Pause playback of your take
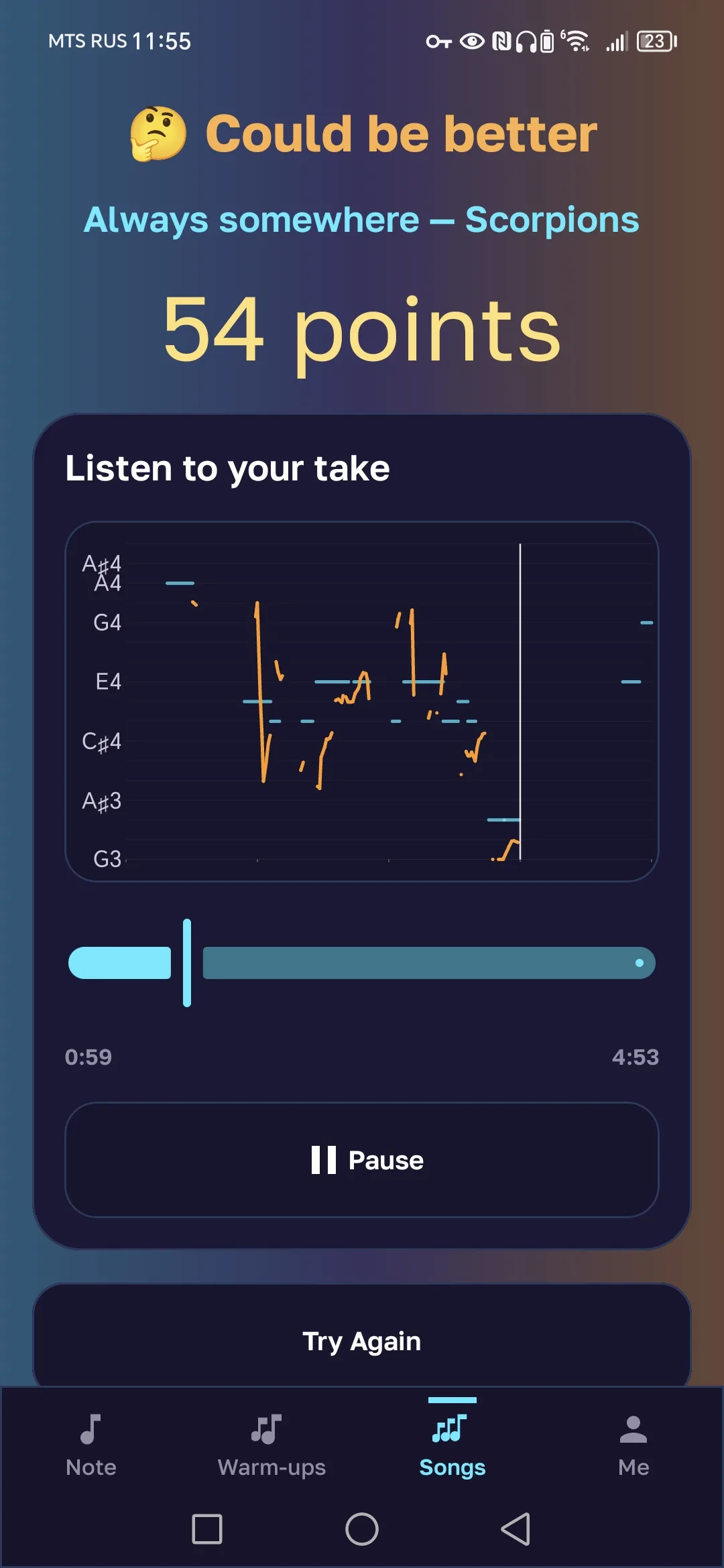 [362, 1160]
